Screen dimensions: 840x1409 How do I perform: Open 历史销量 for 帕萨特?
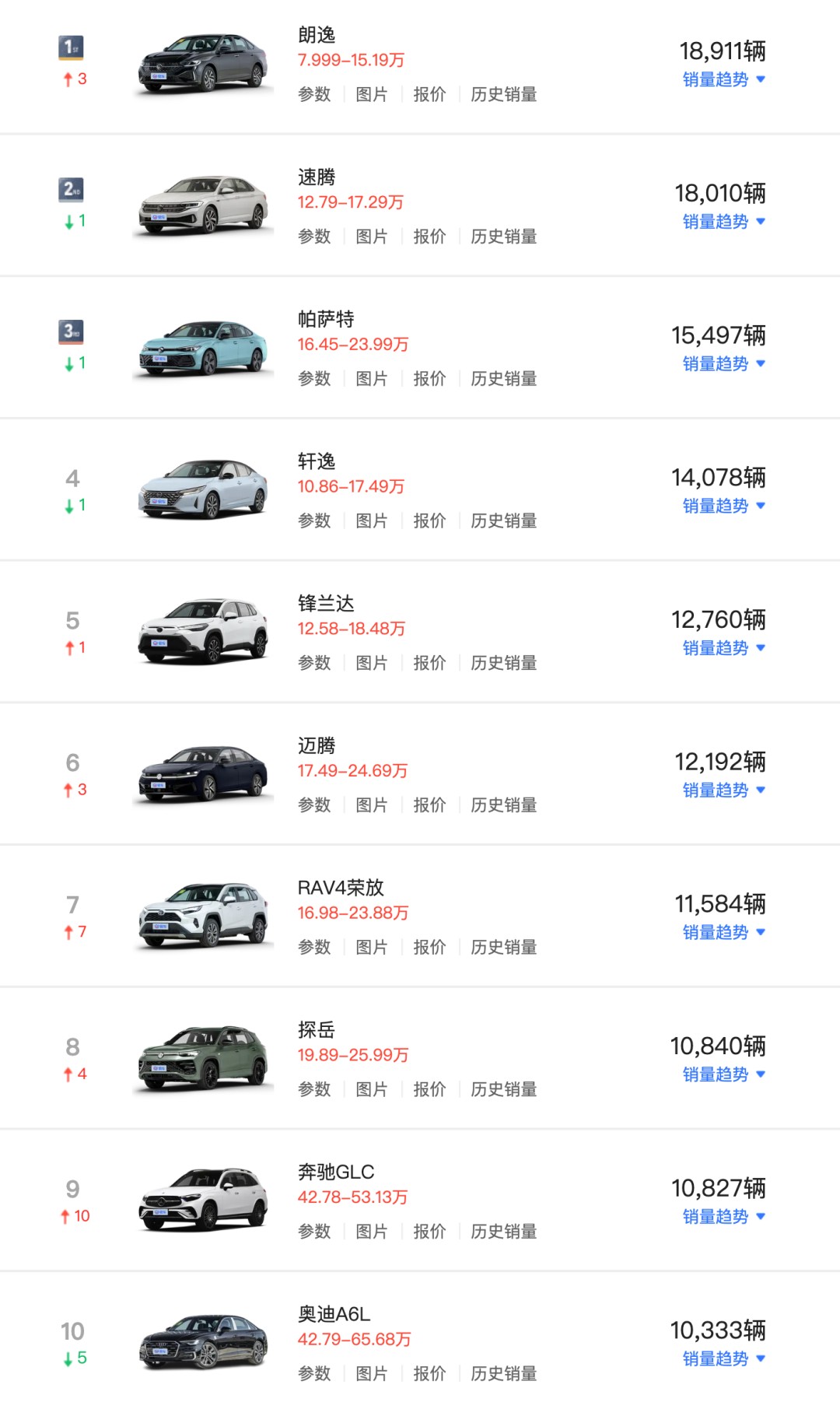(503, 379)
